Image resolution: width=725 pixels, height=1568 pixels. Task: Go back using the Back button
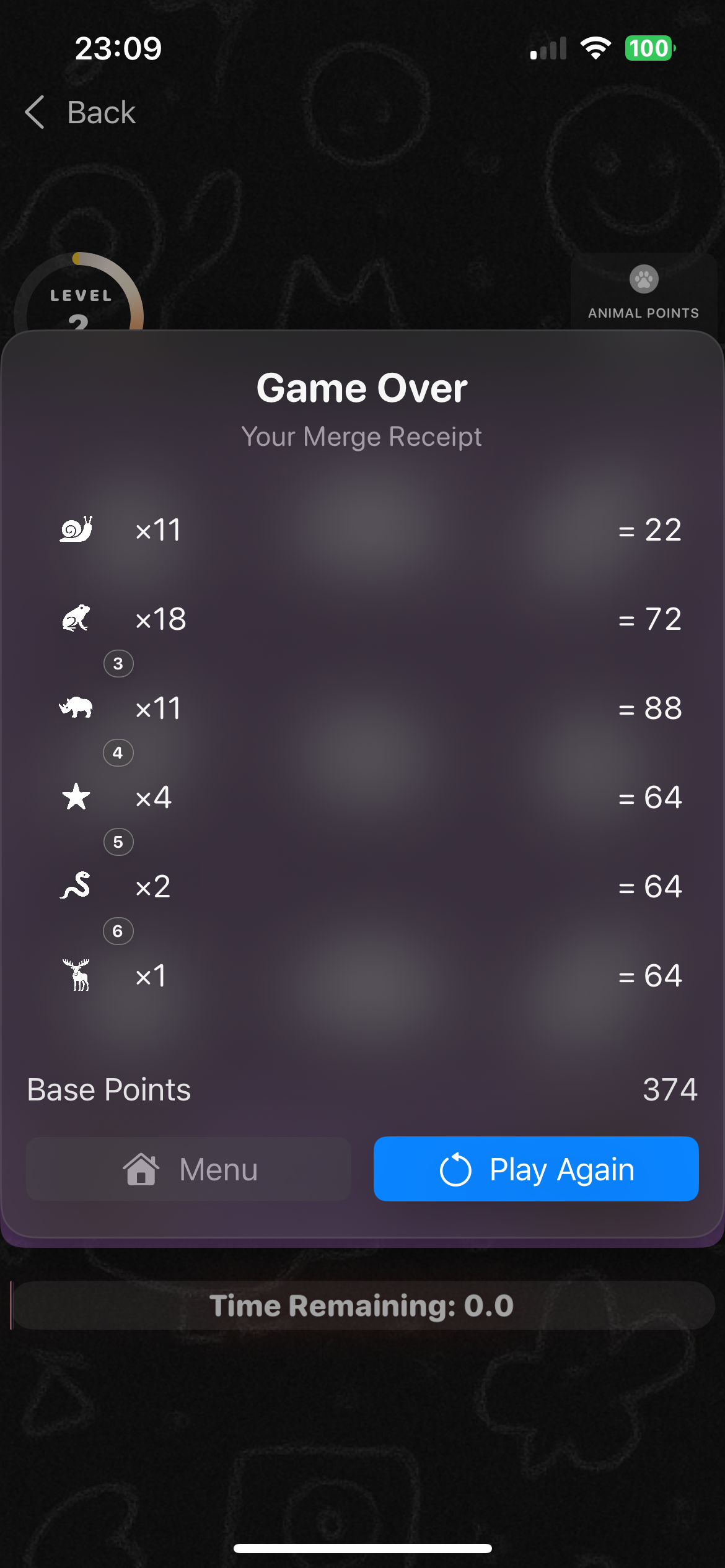(80, 112)
